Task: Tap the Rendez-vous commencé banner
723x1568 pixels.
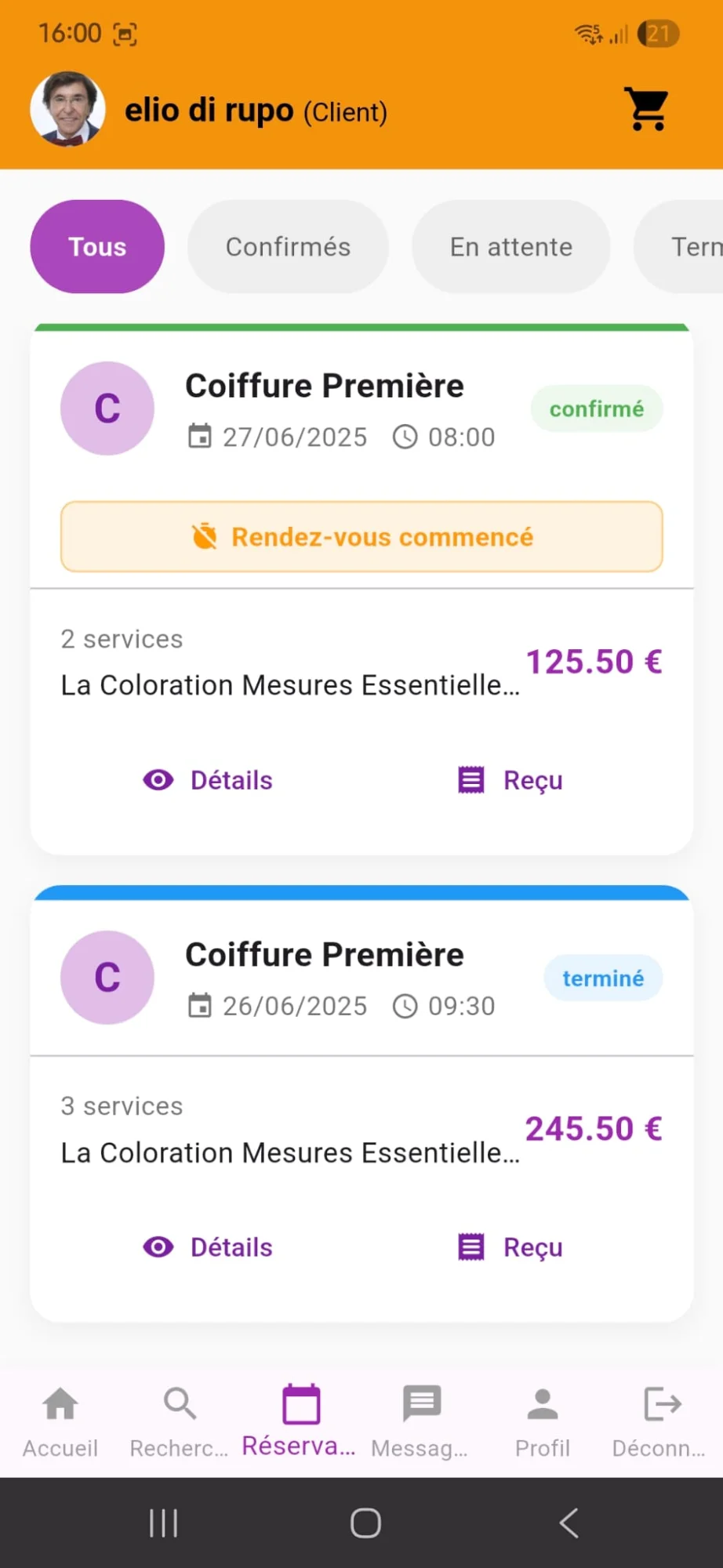Action: tap(361, 537)
